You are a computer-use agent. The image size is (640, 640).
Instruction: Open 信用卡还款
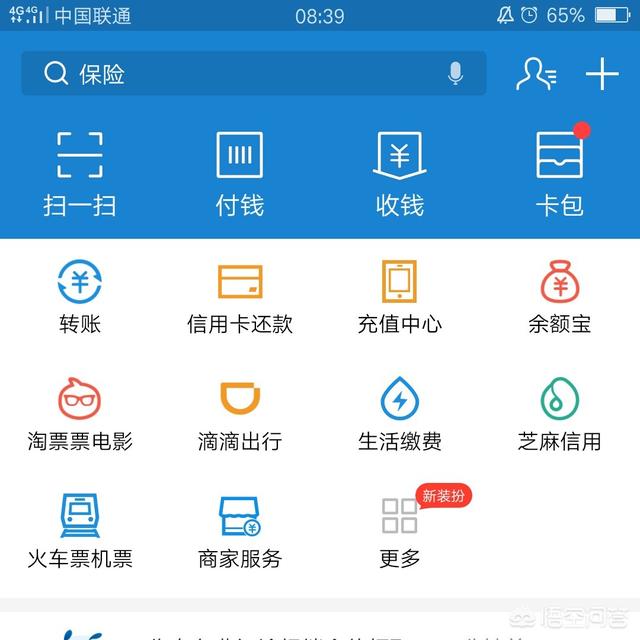click(x=240, y=297)
